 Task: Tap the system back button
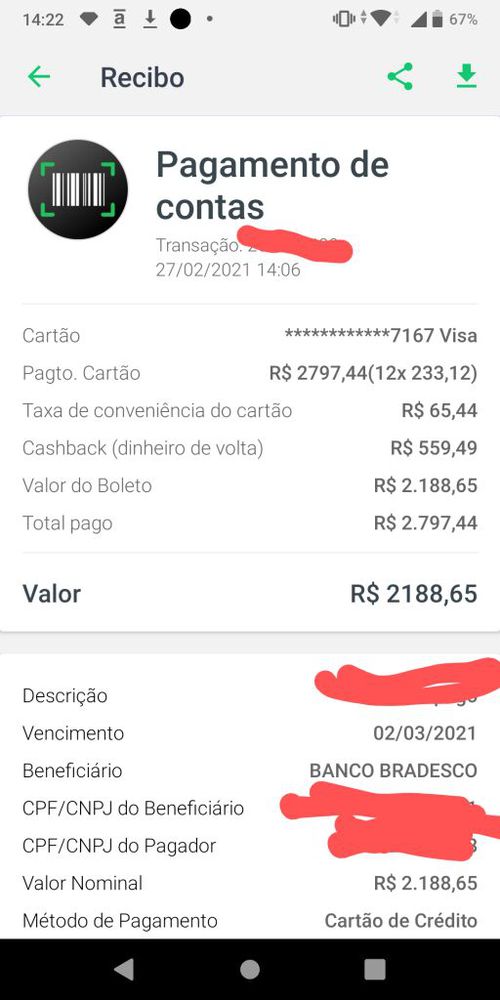point(124,969)
